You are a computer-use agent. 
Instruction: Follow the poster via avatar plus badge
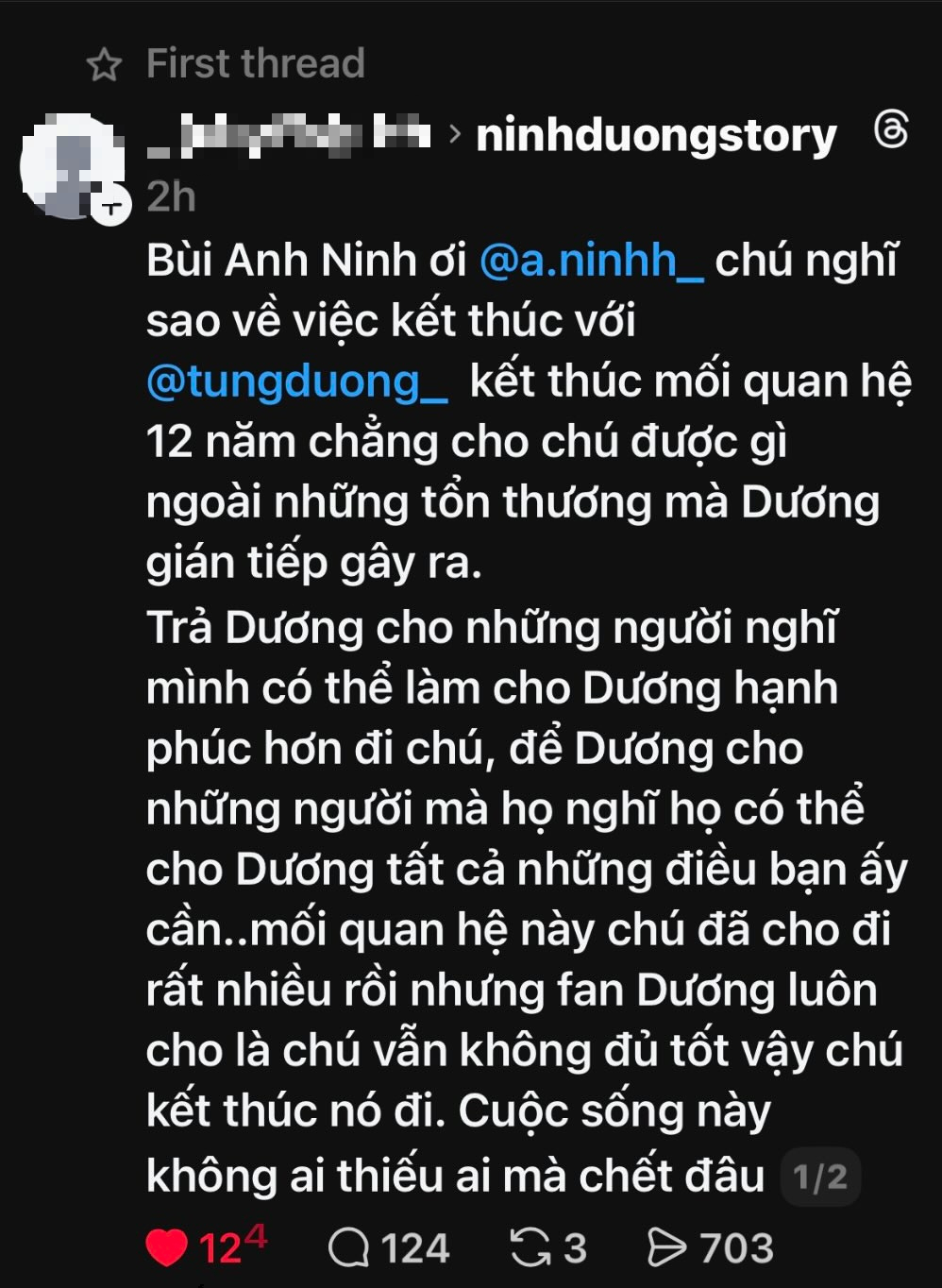point(110,207)
